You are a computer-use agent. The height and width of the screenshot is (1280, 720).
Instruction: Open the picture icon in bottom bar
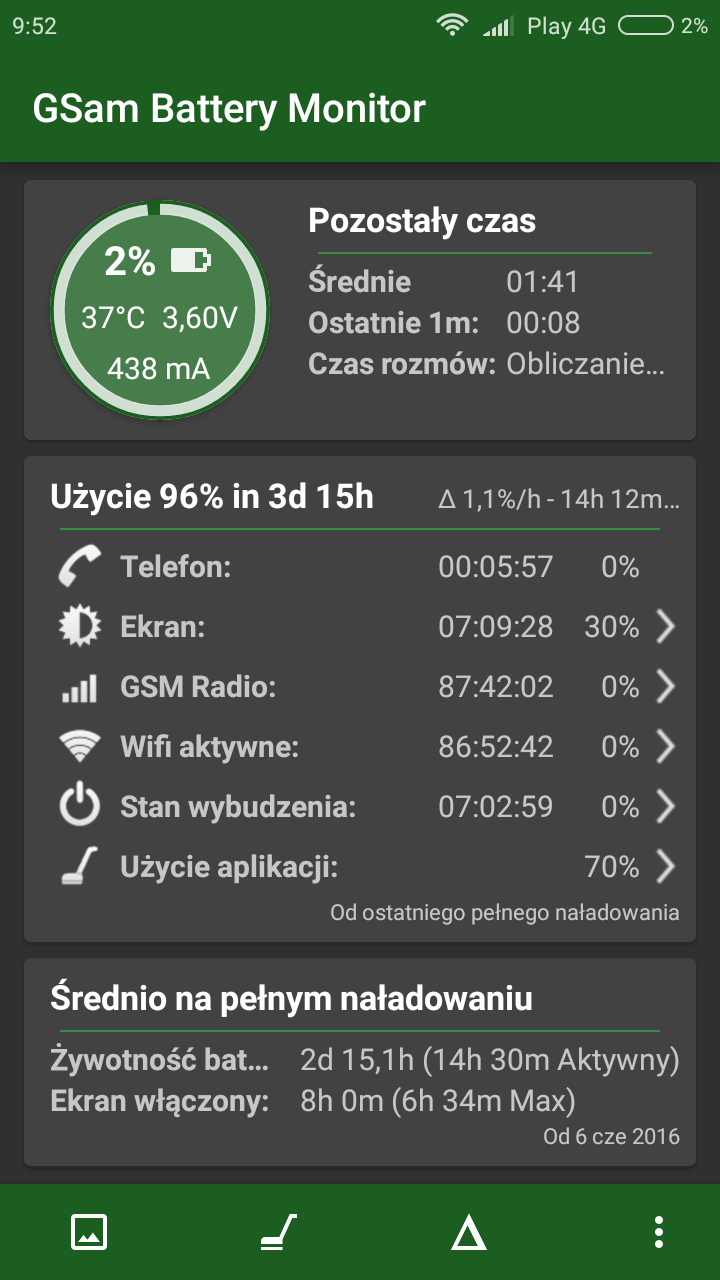(89, 1232)
